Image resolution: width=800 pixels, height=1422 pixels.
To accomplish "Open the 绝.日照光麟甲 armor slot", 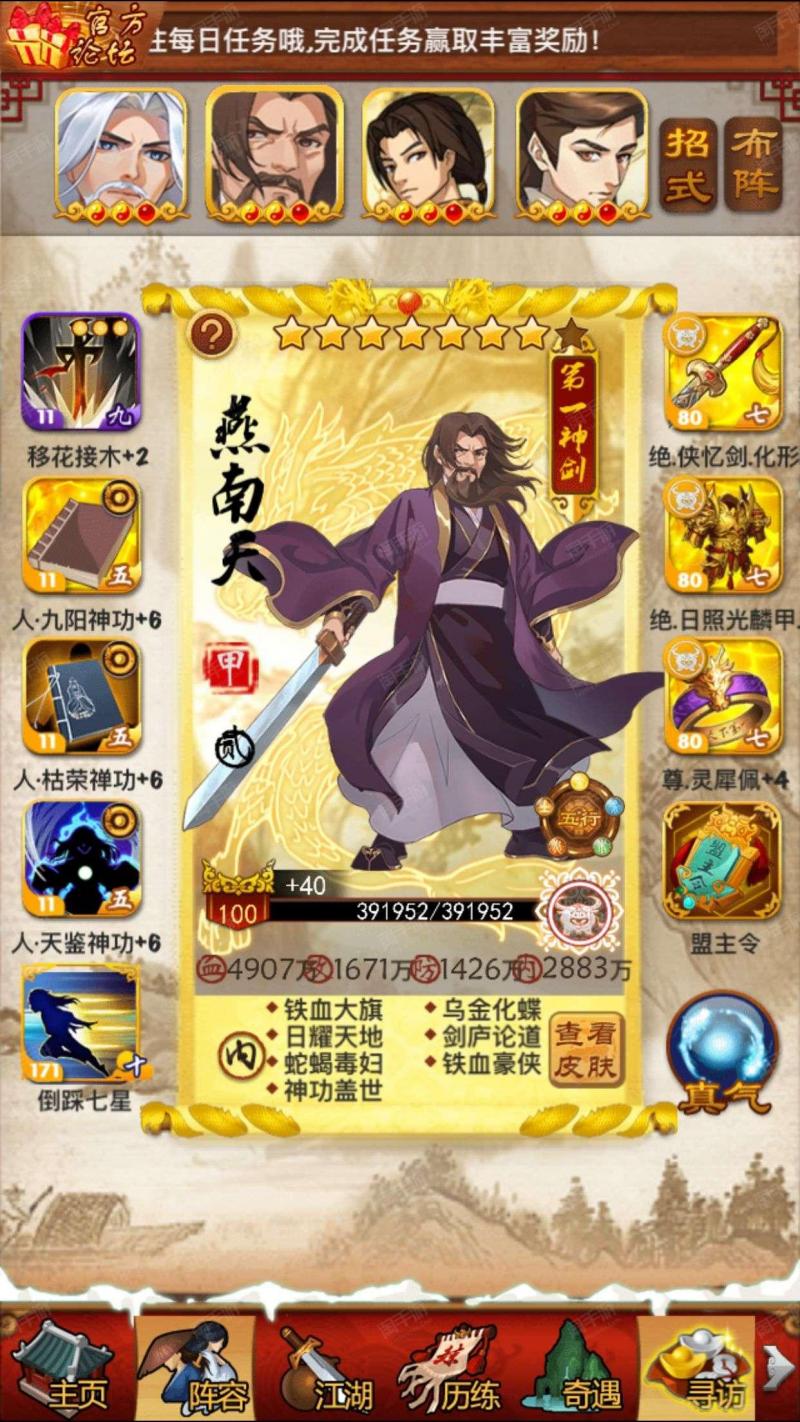I will pyautogui.click(x=723, y=535).
